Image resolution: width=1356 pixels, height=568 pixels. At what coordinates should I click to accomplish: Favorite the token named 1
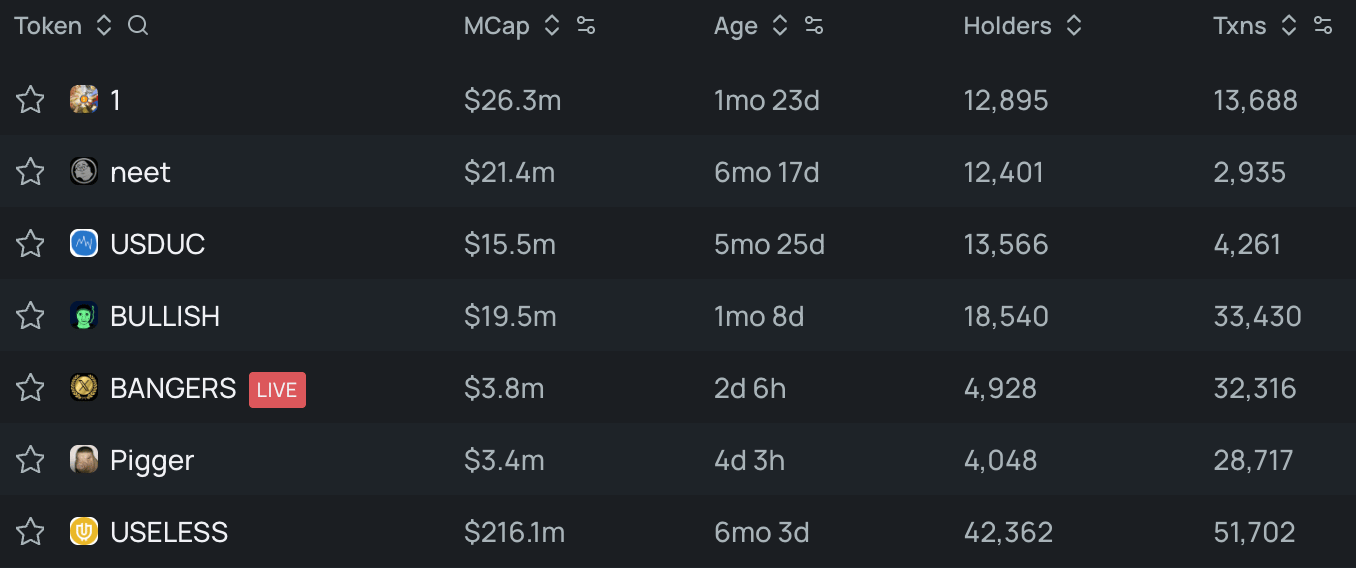pos(30,100)
